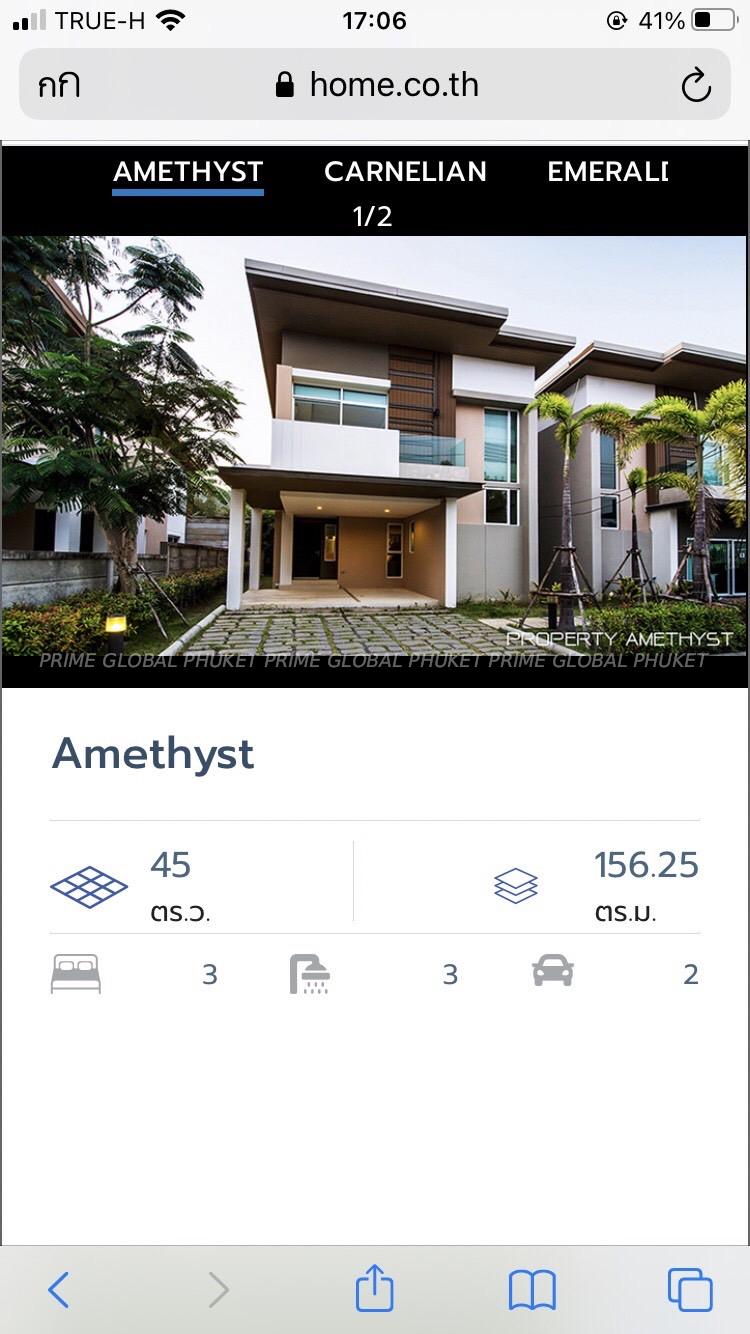Open the reader text size options

pos(59,86)
